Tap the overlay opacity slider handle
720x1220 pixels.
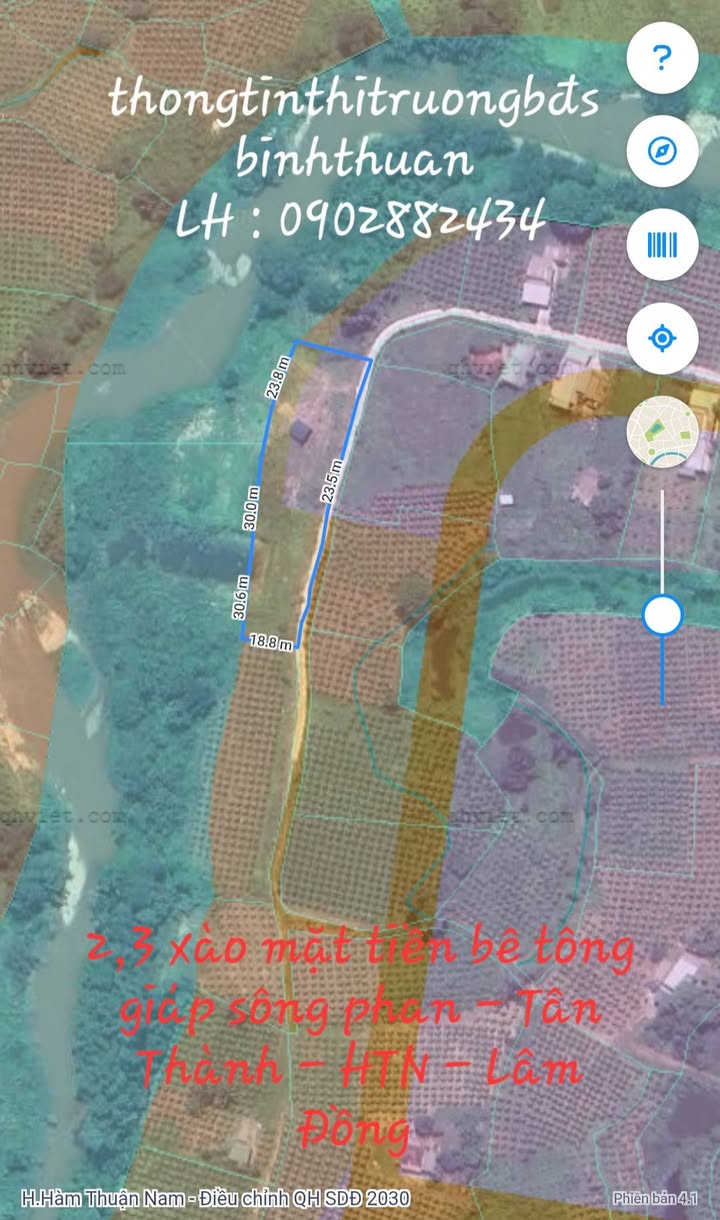pos(662,615)
